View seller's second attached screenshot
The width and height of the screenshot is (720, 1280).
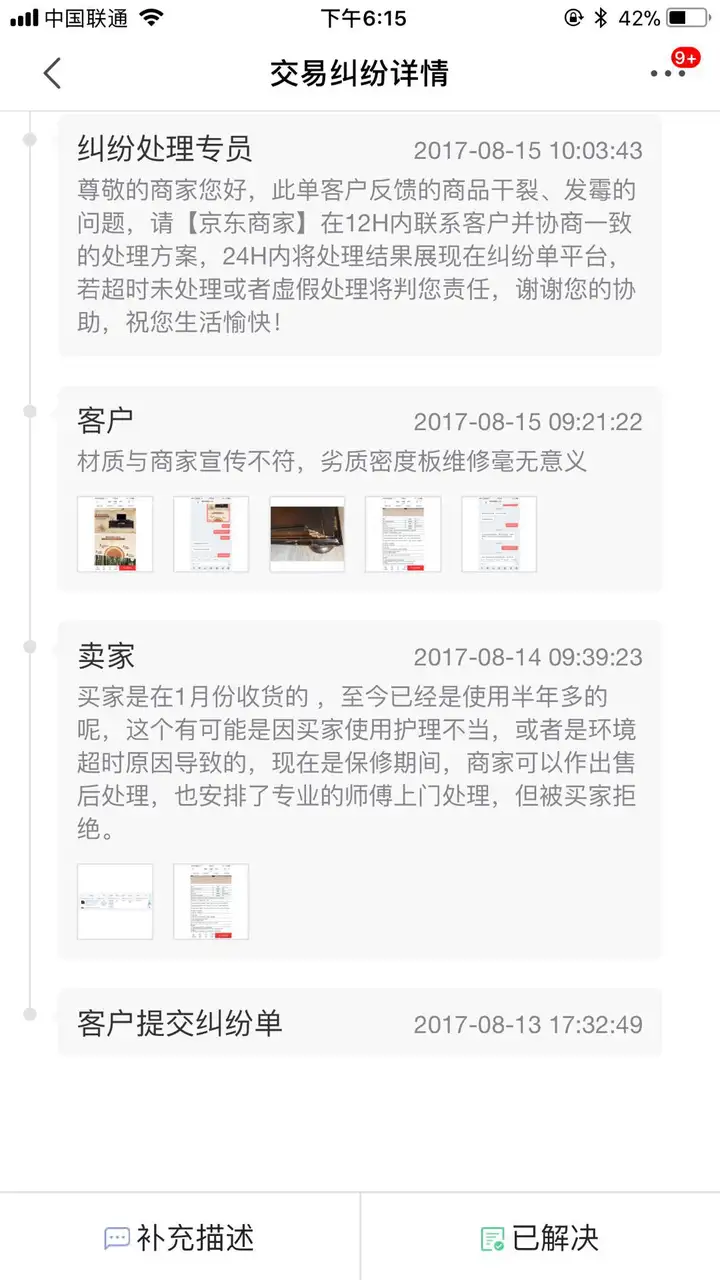211,902
